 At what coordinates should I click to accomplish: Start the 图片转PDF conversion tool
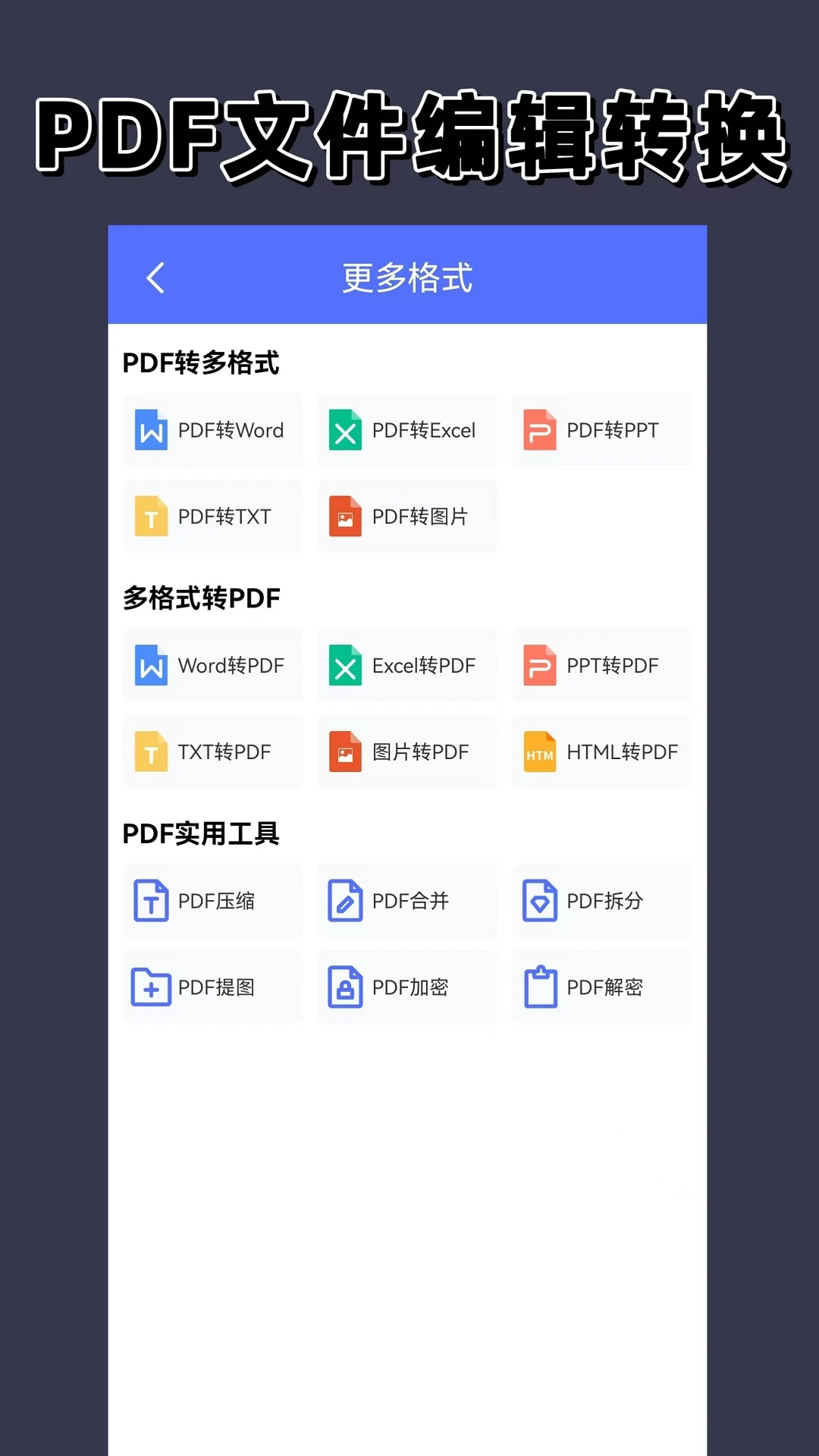coord(406,752)
